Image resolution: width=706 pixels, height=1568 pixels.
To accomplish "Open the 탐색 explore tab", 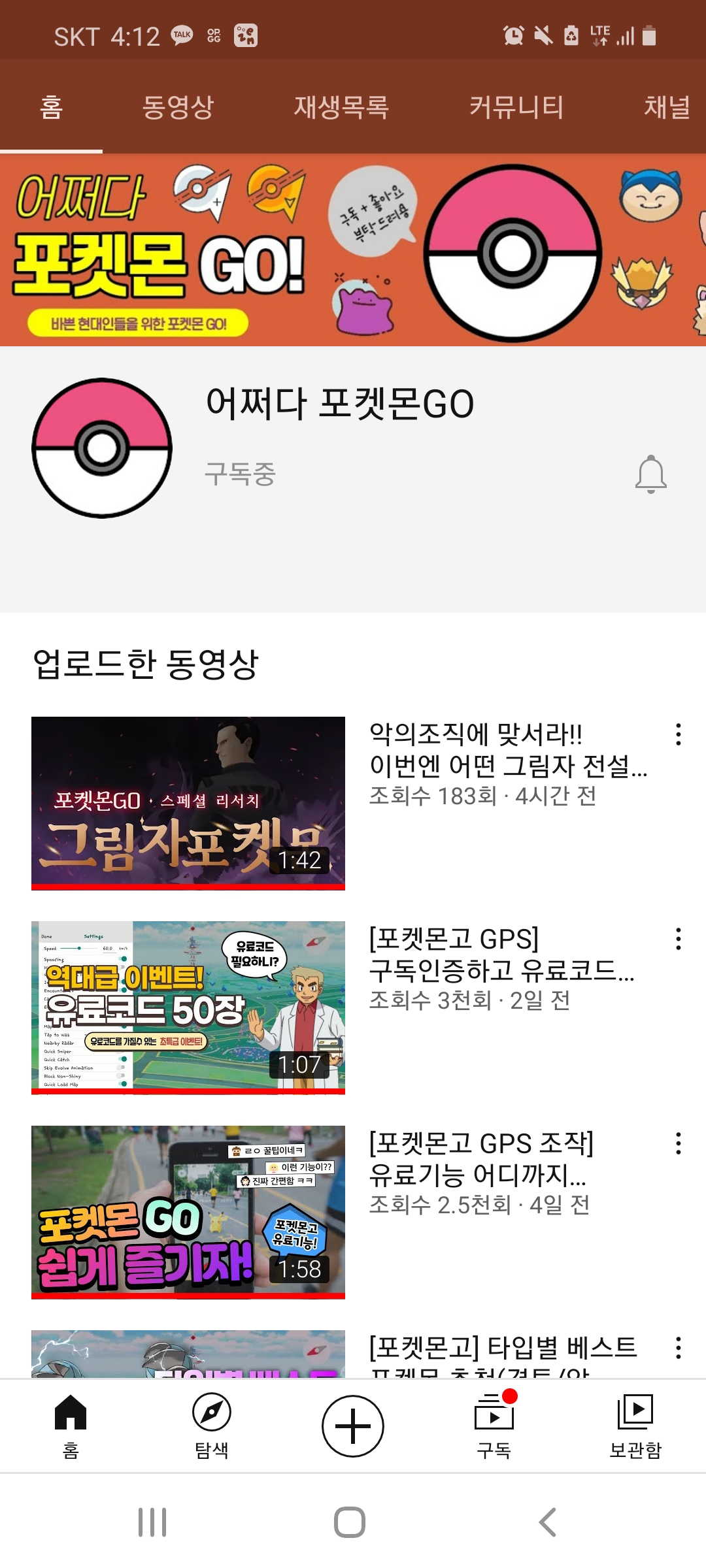I will (212, 1426).
